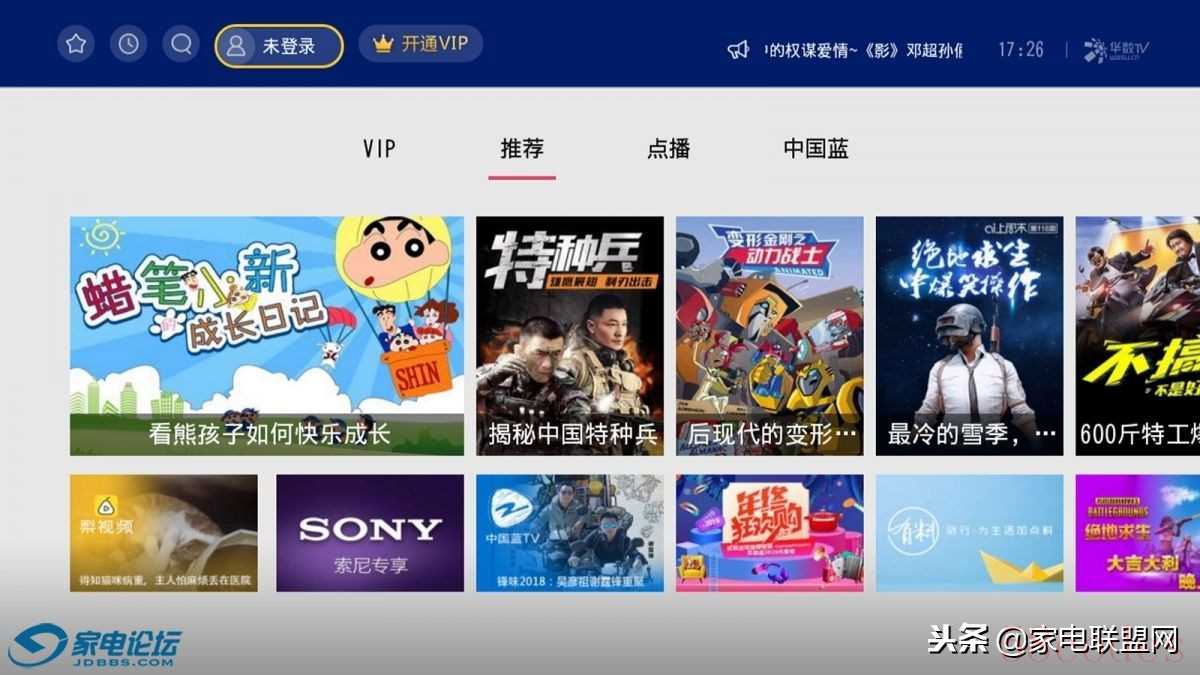Open the SONY 索尼专享 tile
Viewport: 1200px width, 675px height.
tap(370, 532)
